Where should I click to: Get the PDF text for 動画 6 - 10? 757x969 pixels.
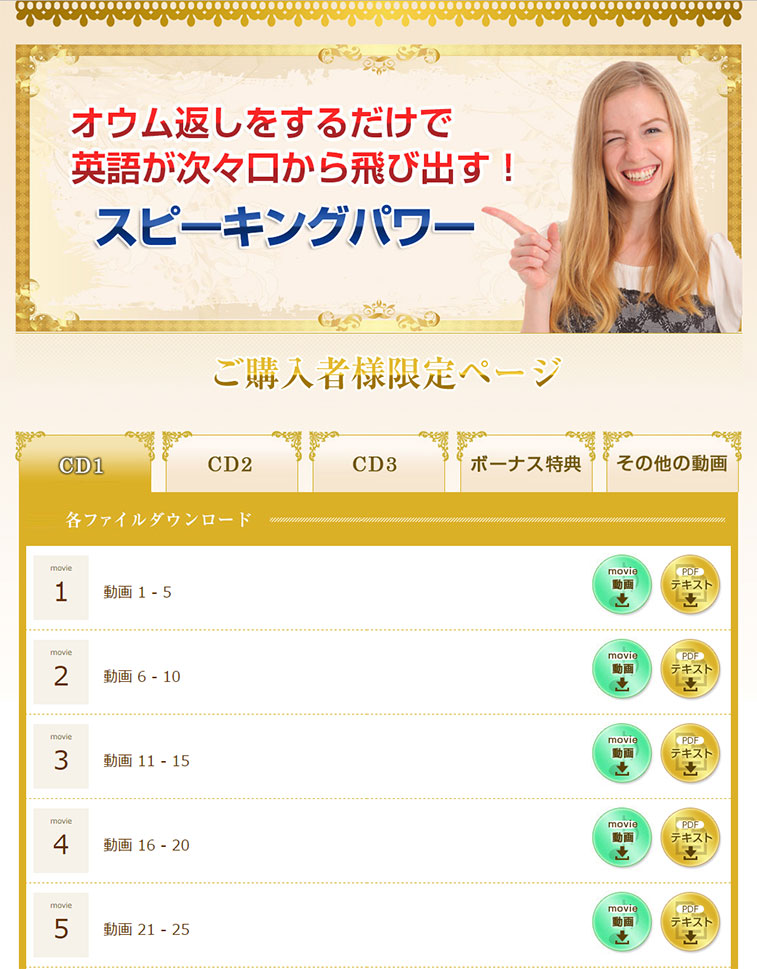(x=690, y=669)
